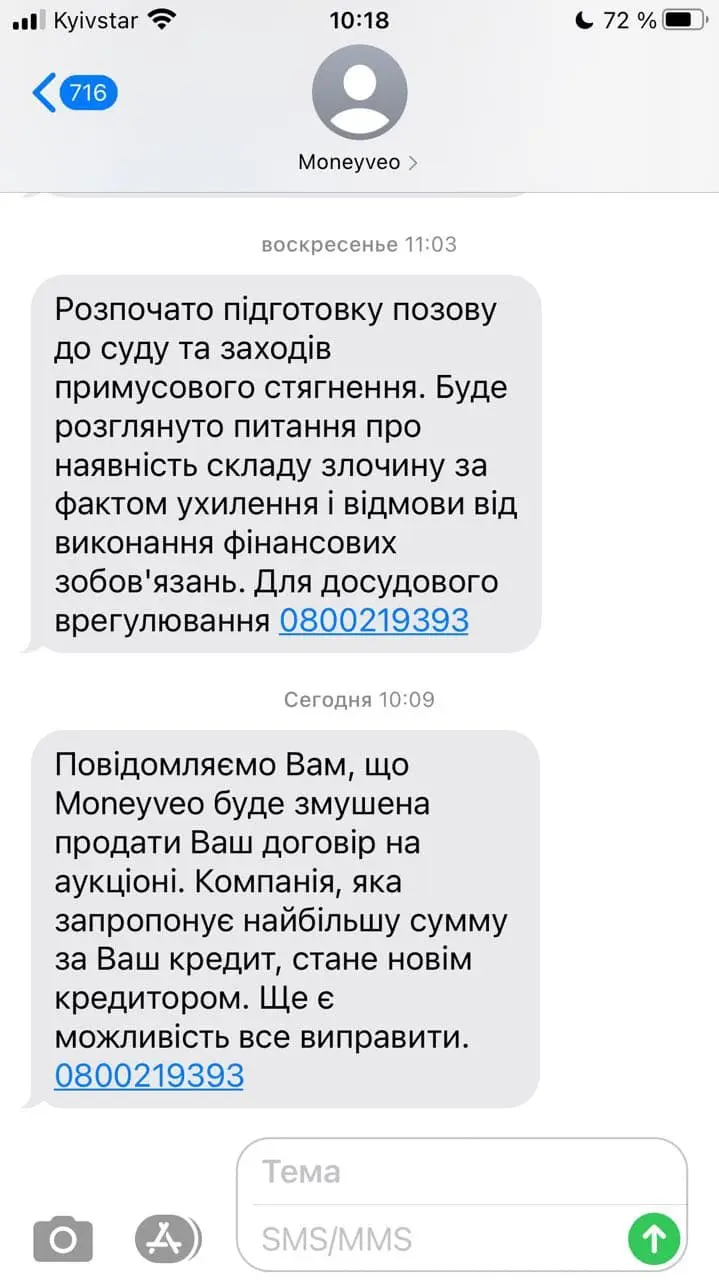Go back to the messages list

click(x=72, y=94)
